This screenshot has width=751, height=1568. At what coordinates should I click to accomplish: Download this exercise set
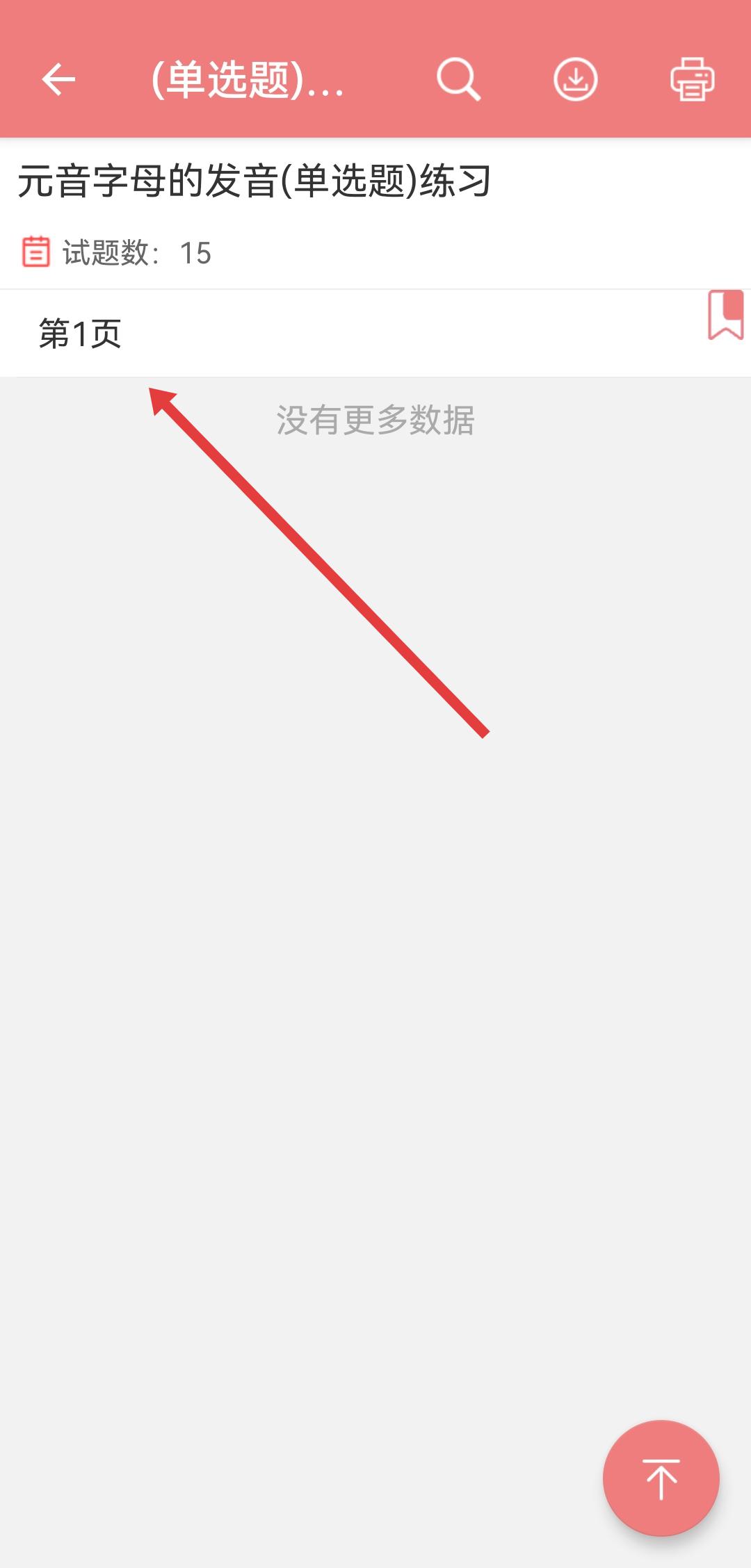click(x=575, y=79)
